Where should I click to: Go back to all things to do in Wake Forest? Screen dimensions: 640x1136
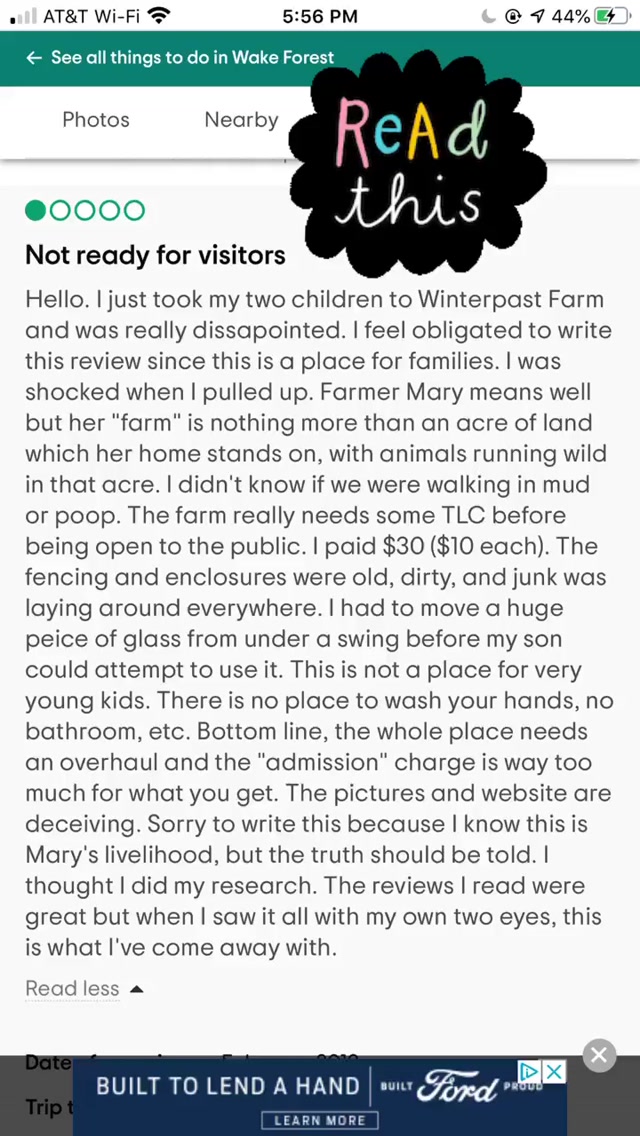pyautogui.click(x=180, y=58)
